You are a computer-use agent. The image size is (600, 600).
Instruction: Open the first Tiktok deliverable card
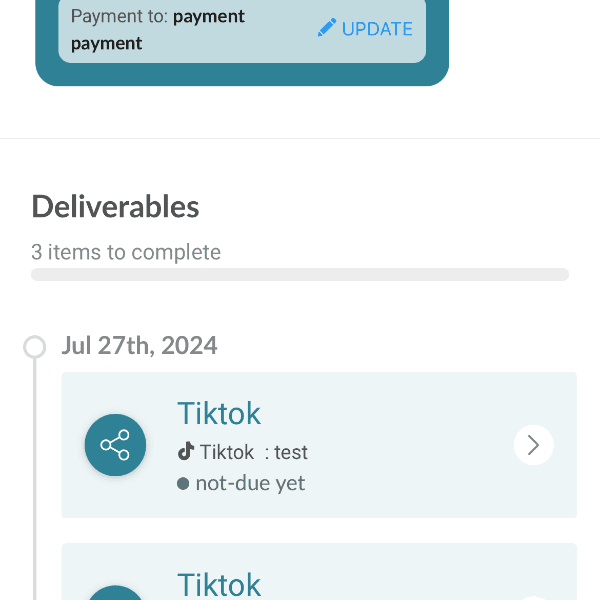[320, 445]
